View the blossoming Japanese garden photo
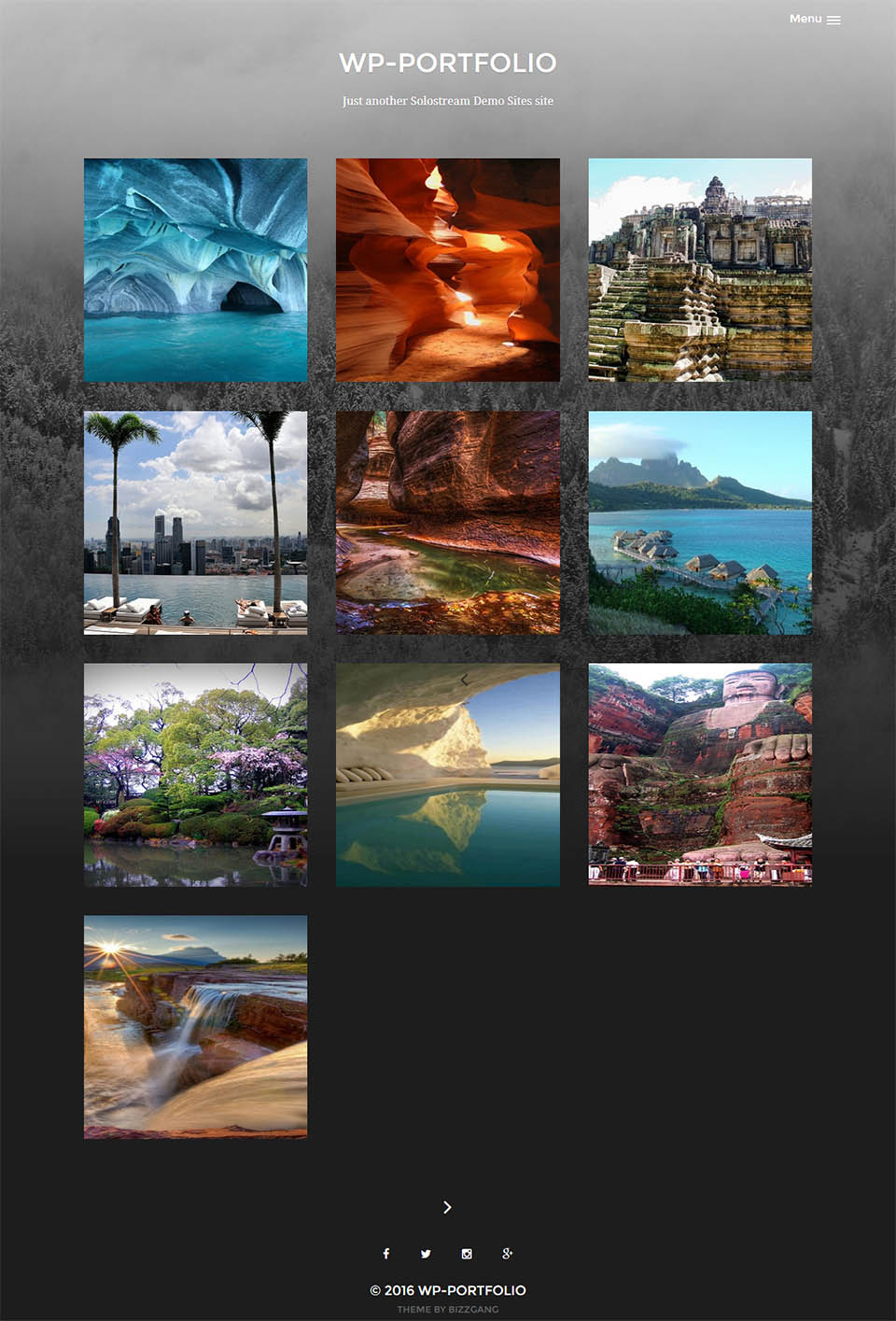 point(196,775)
